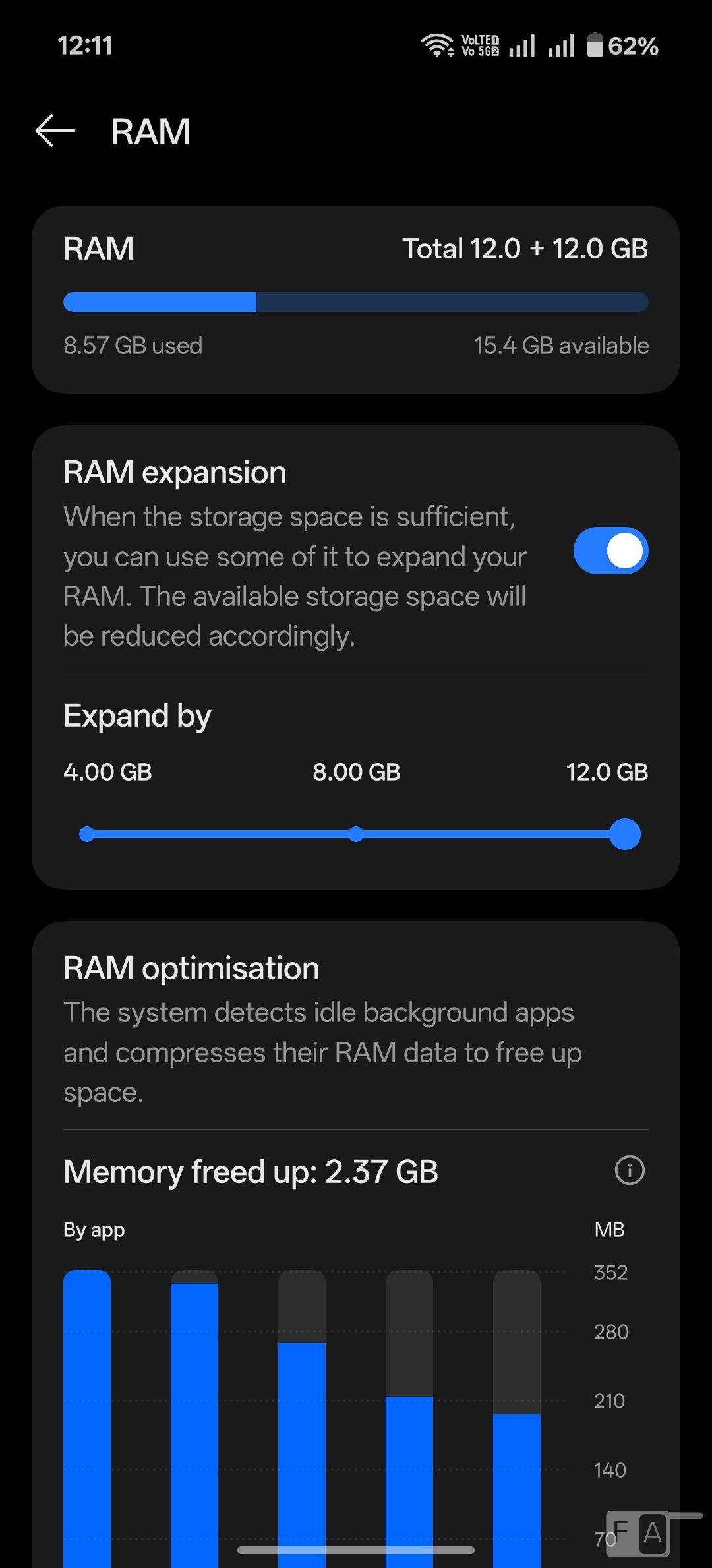Open info icon beside Memory freed up
Screen dimensions: 712x1568
[x=630, y=1170]
